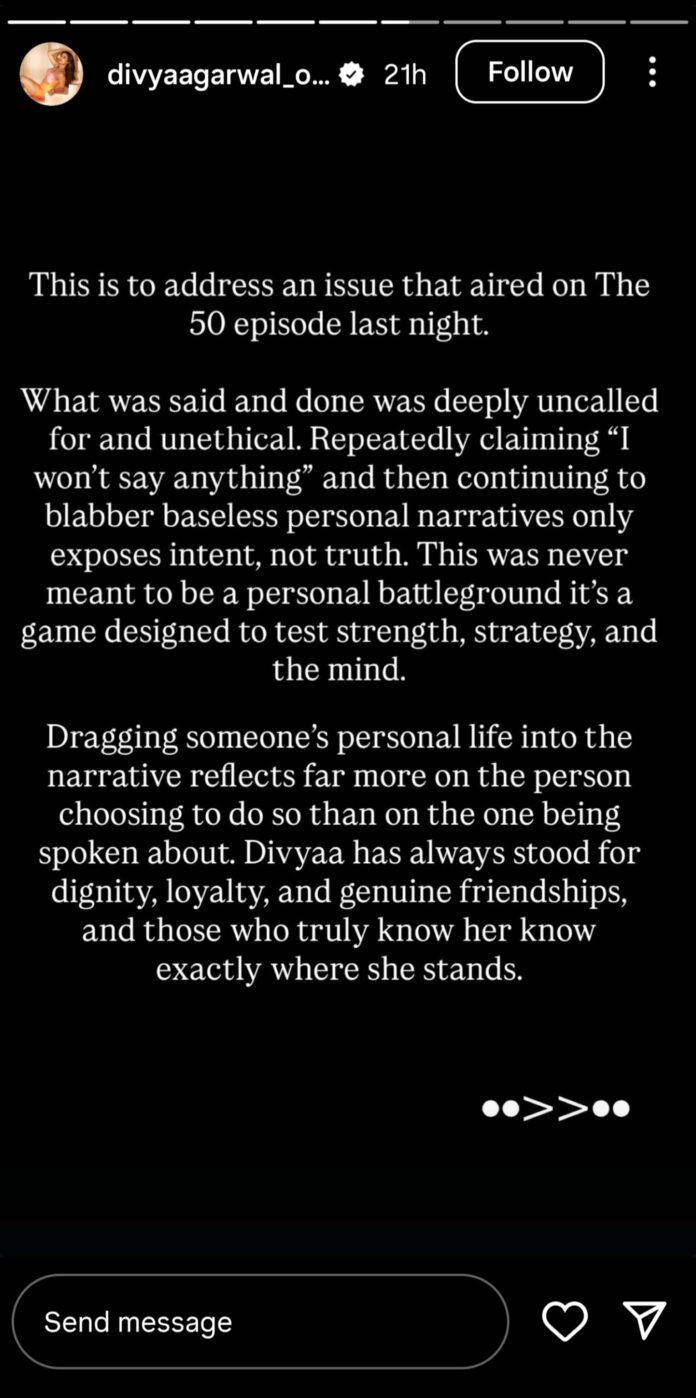This screenshot has width=696, height=1398.
Task: Tap the Send message field
Action: (x=260, y=1321)
